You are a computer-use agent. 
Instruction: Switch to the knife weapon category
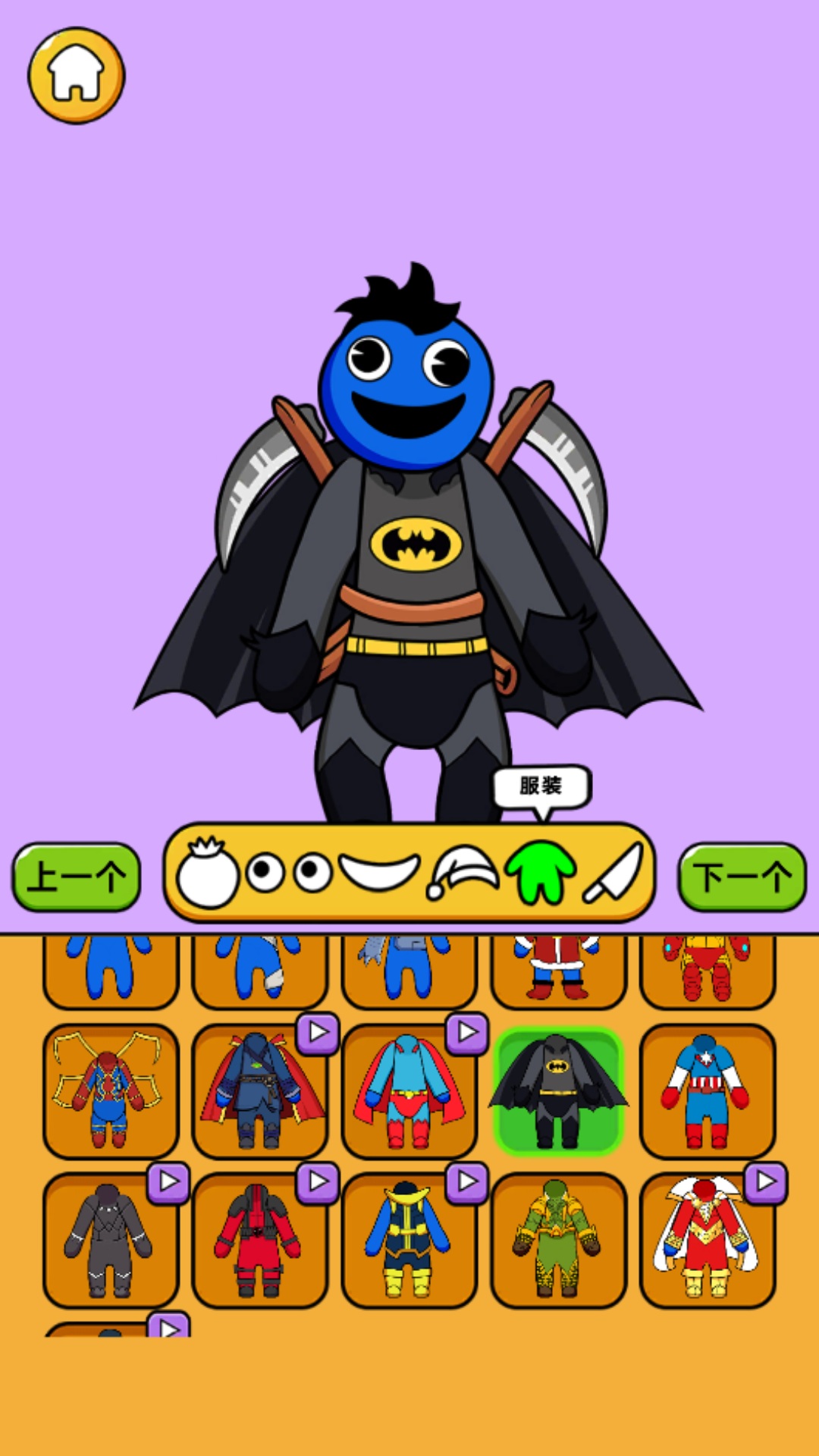(614, 872)
